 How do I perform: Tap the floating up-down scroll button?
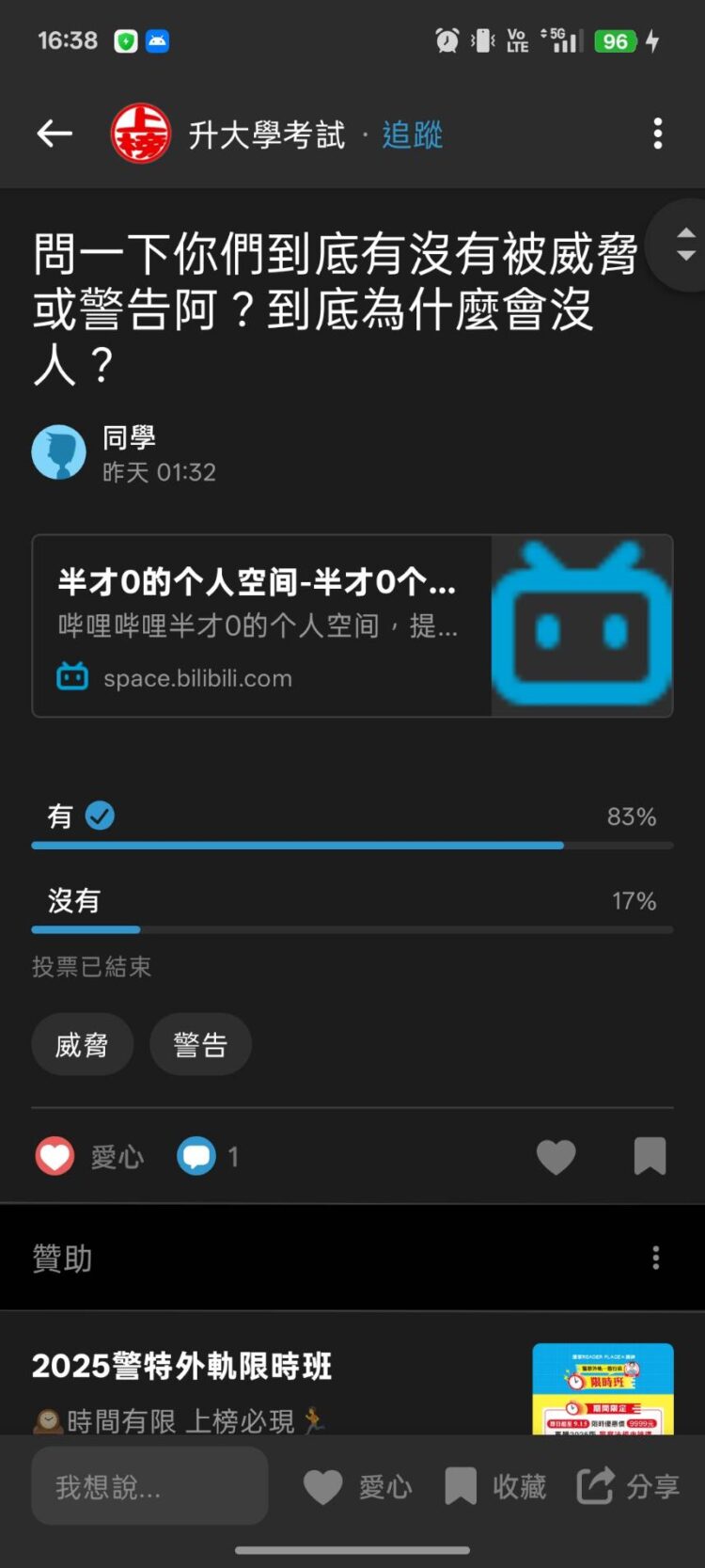[x=685, y=245]
